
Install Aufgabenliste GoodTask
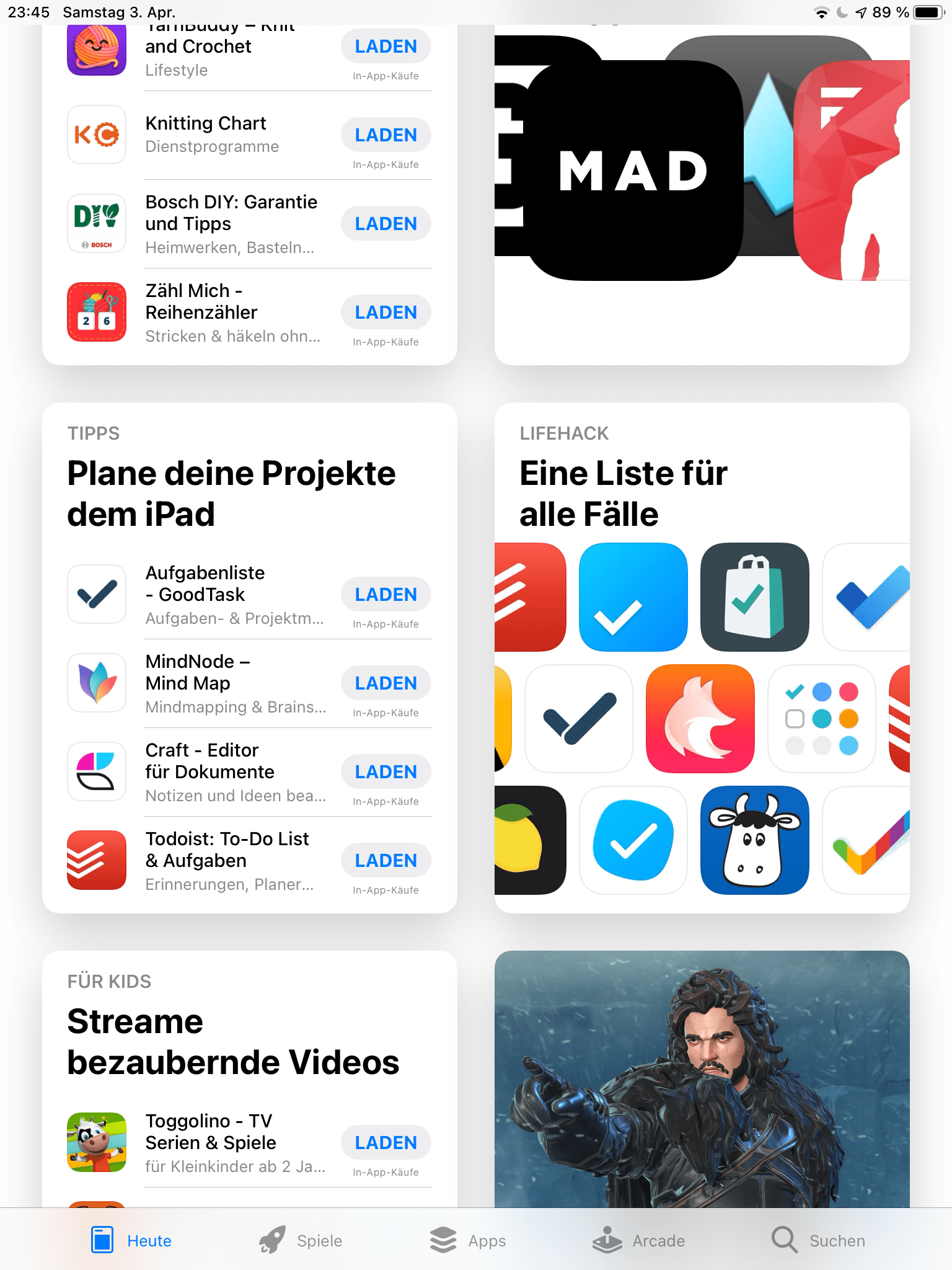(x=386, y=595)
